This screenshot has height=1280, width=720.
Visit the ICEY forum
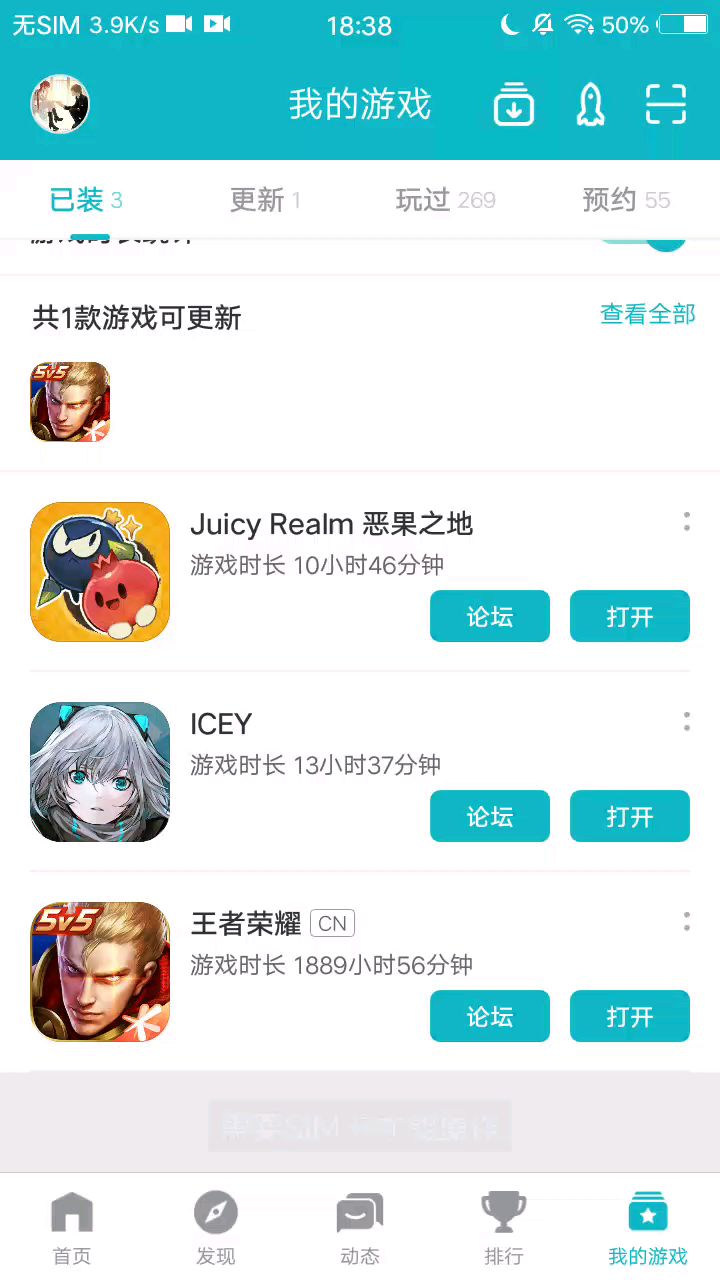click(490, 816)
